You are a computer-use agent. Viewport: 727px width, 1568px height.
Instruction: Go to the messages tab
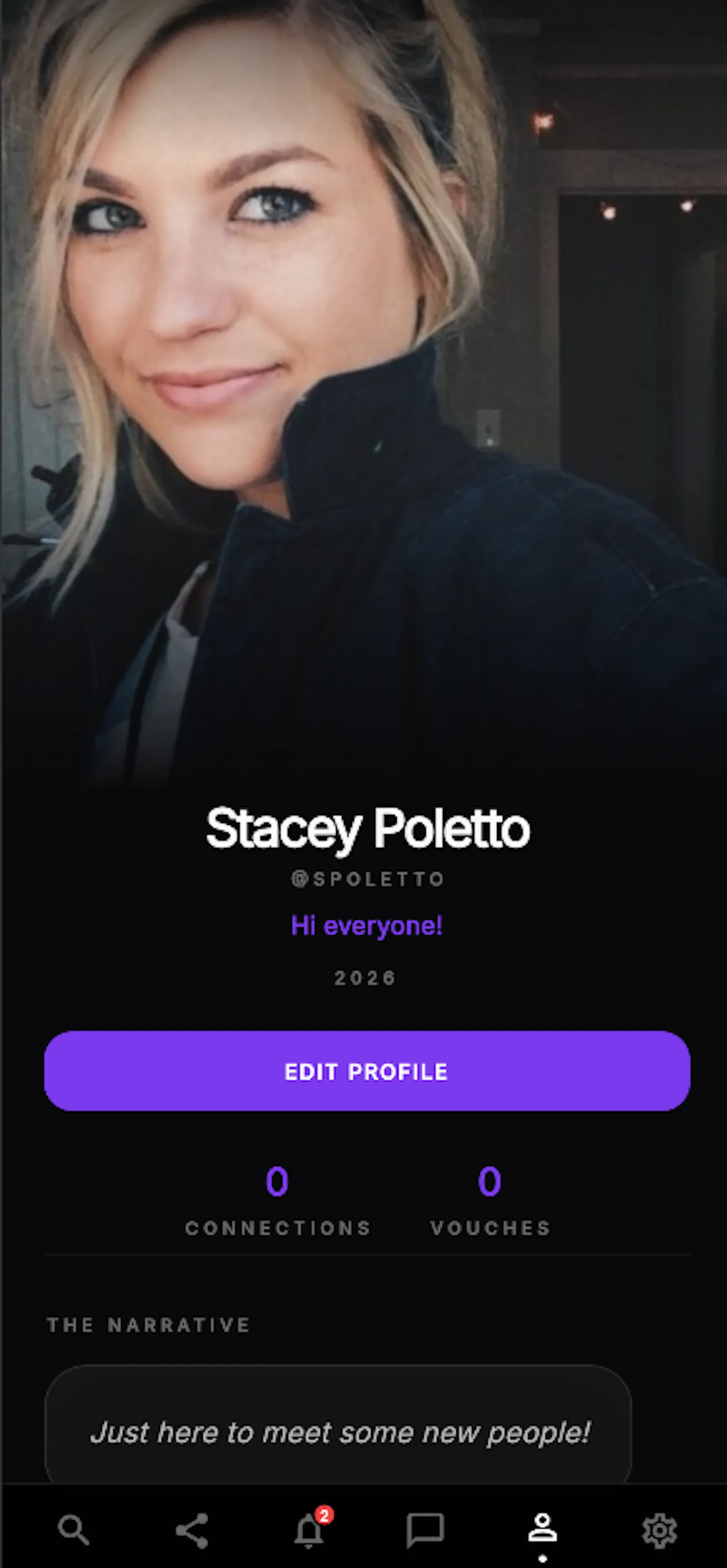pyautogui.click(x=426, y=1530)
